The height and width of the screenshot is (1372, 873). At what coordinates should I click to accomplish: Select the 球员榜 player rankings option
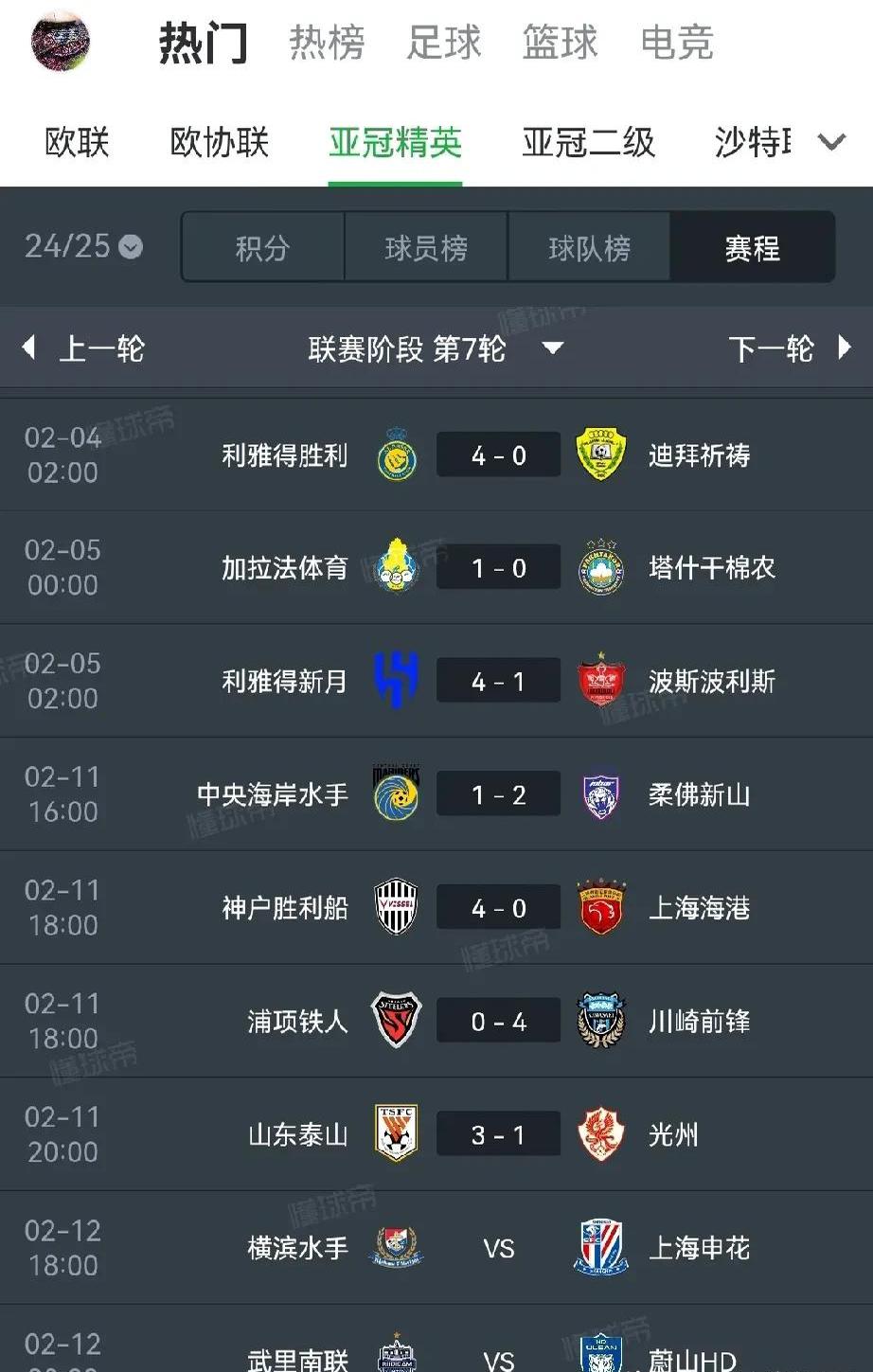[x=425, y=247]
